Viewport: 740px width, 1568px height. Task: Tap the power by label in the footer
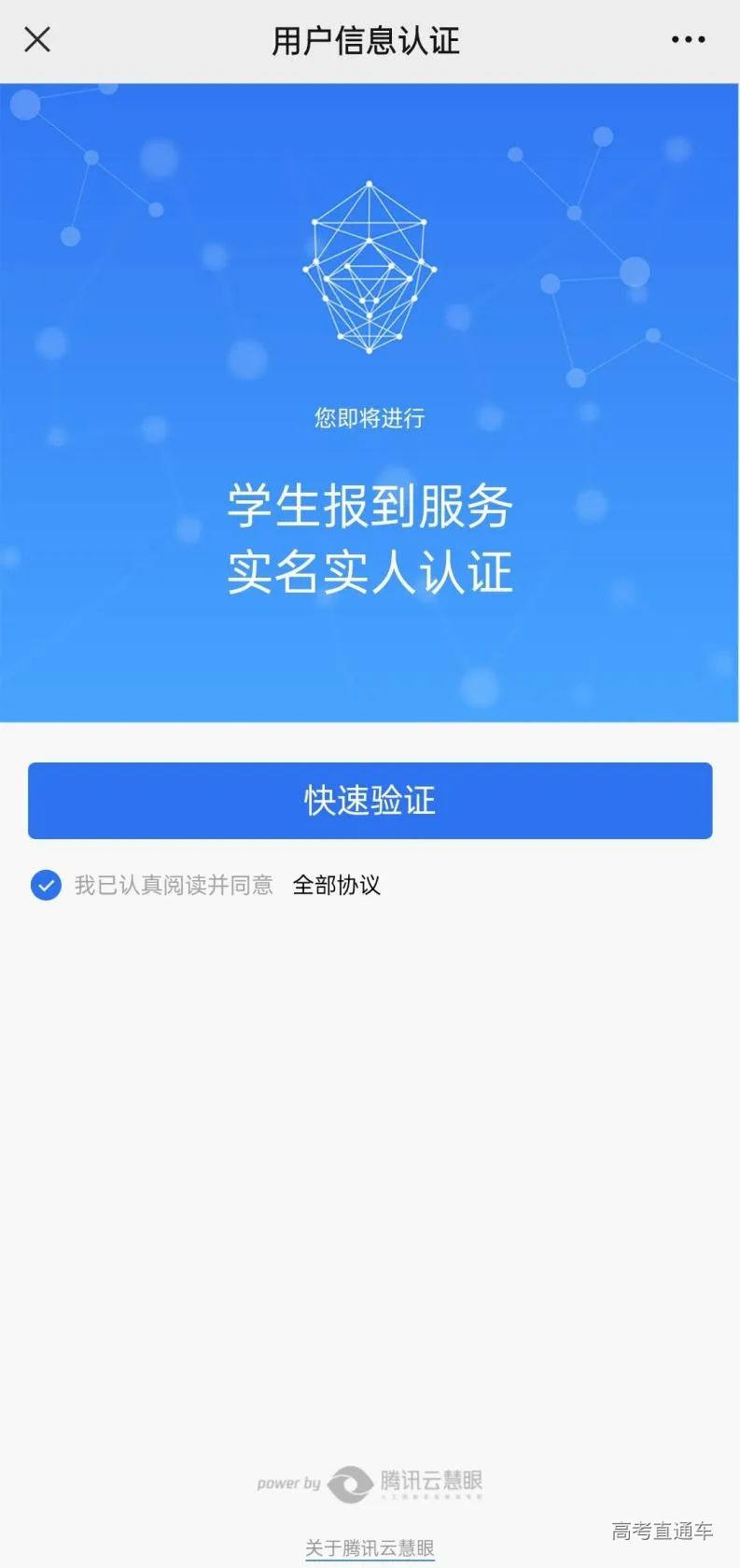pyautogui.click(x=289, y=1483)
